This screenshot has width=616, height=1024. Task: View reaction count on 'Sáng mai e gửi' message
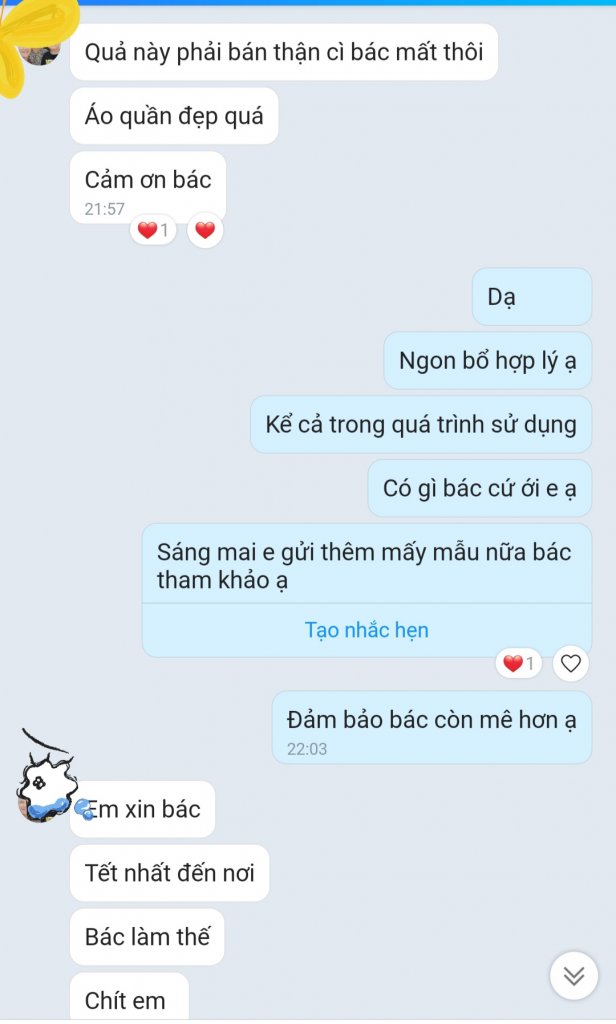coord(518,663)
